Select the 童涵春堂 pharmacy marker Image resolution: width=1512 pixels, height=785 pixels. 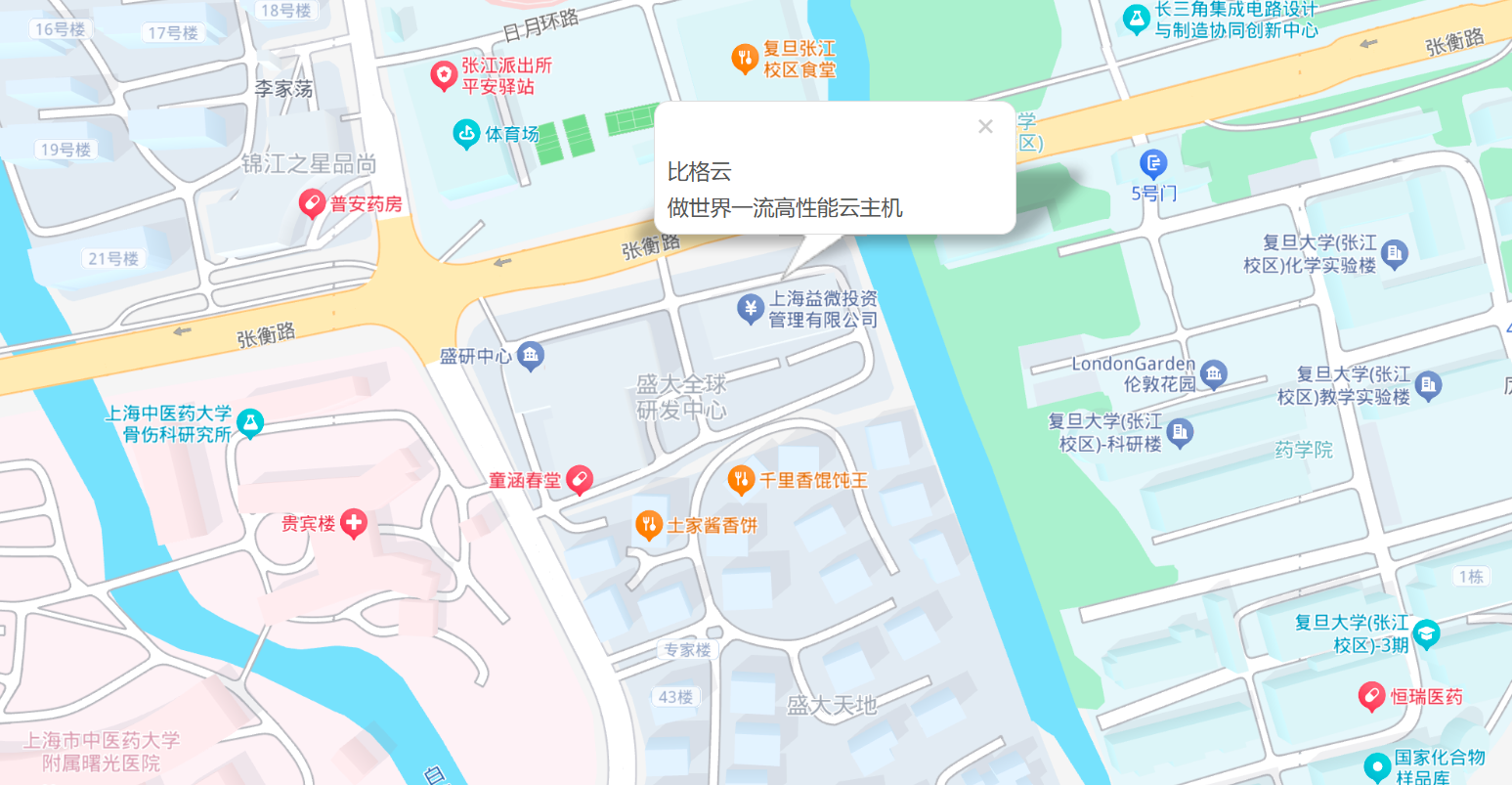[x=580, y=480]
